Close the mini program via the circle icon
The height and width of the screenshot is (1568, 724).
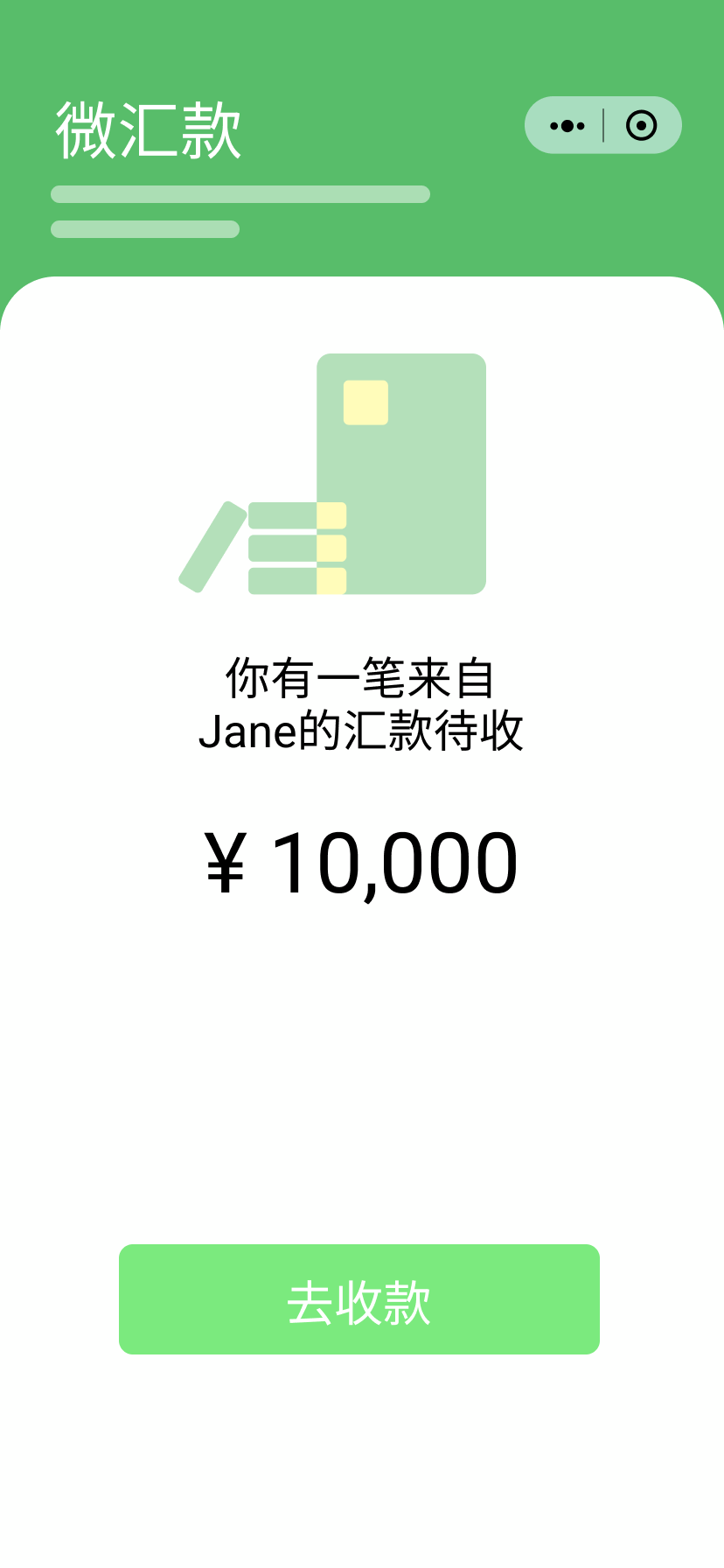click(x=642, y=126)
